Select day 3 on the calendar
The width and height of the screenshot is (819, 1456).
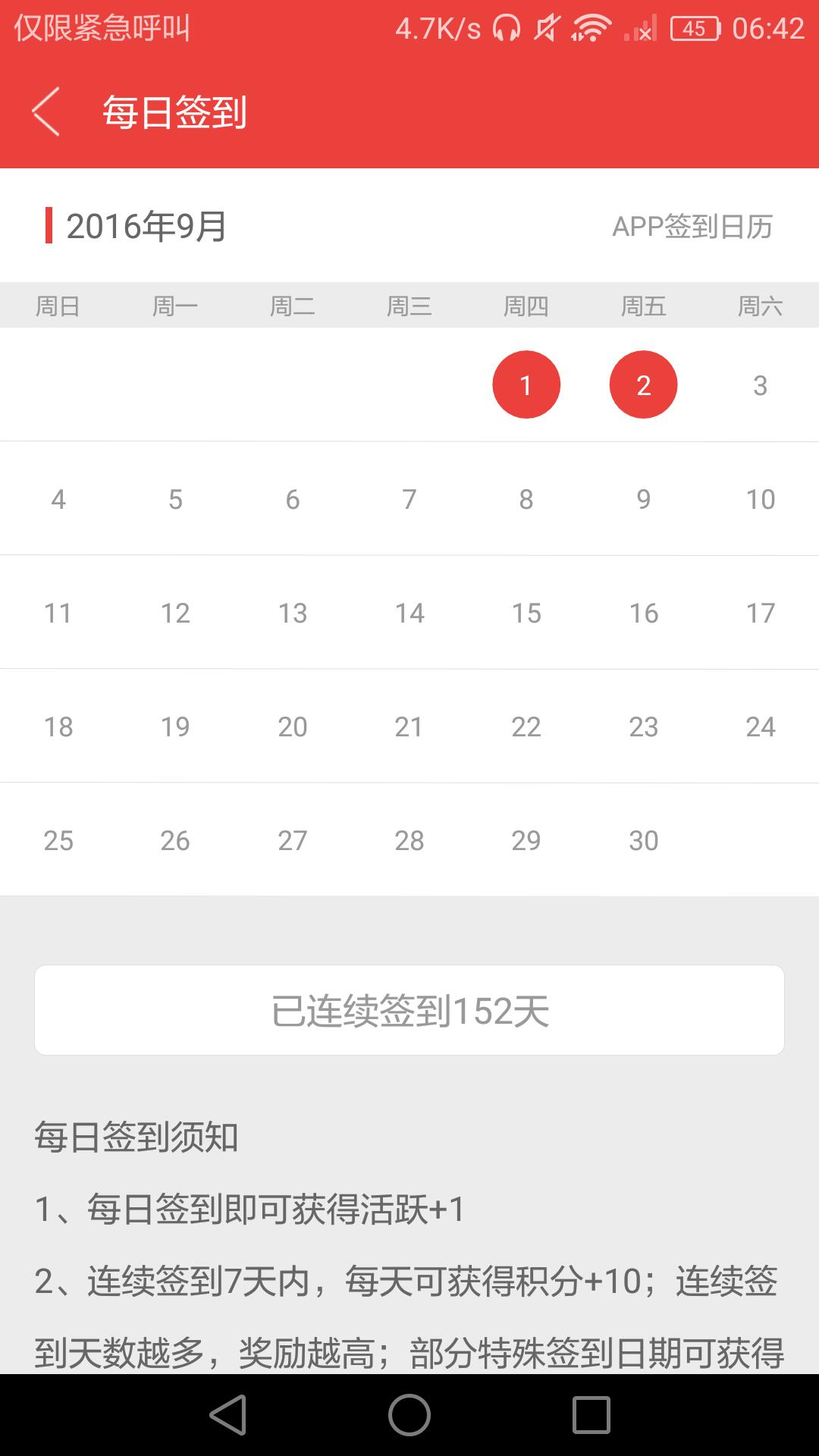pyautogui.click(x=760, y=385)
